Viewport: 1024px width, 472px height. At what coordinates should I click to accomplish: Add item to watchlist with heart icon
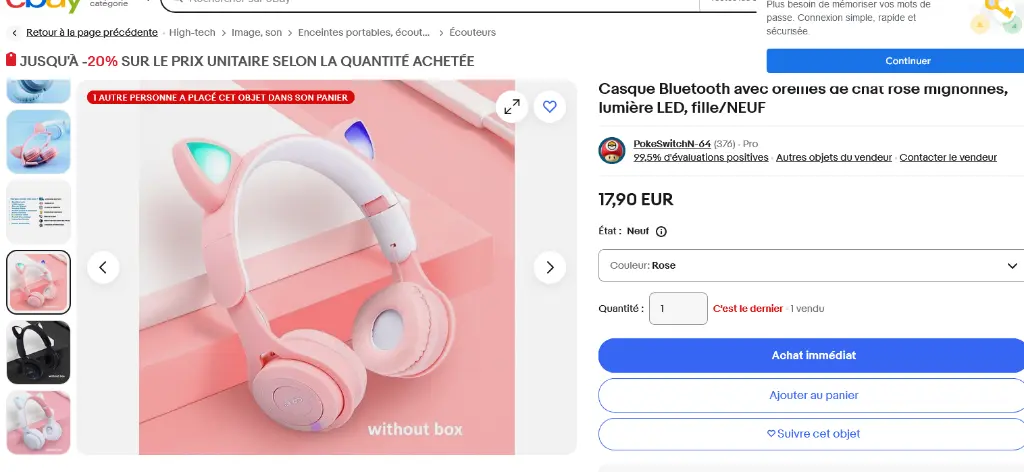coord(549,106)
